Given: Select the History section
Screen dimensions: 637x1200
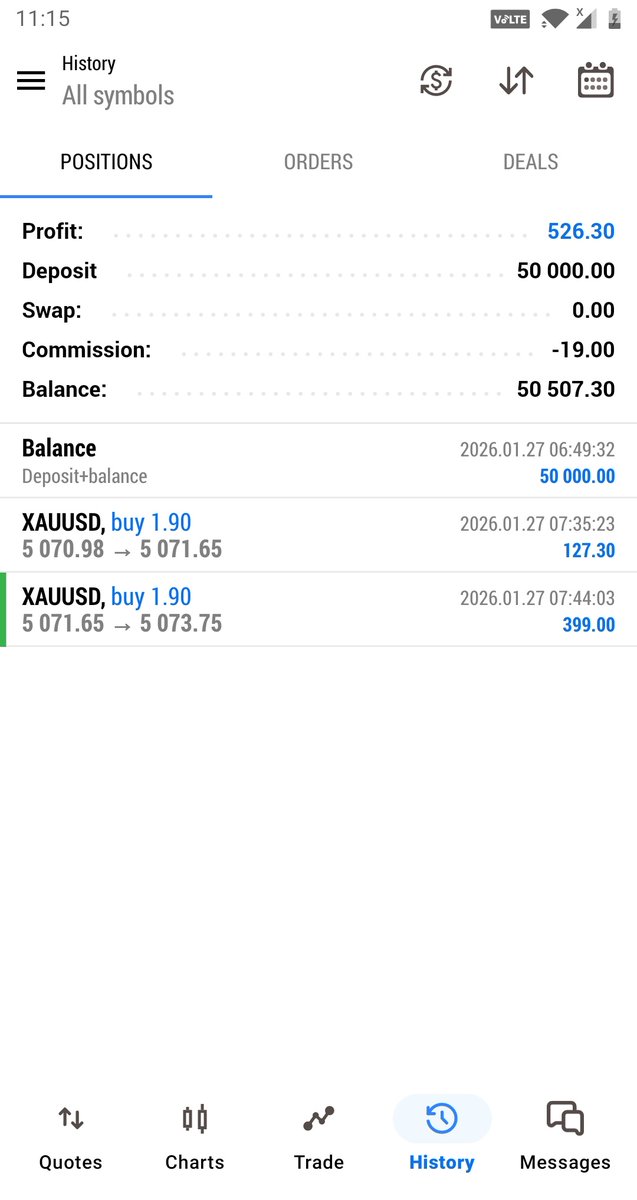Looking at the screenshot, I should tap(441, 1137).
